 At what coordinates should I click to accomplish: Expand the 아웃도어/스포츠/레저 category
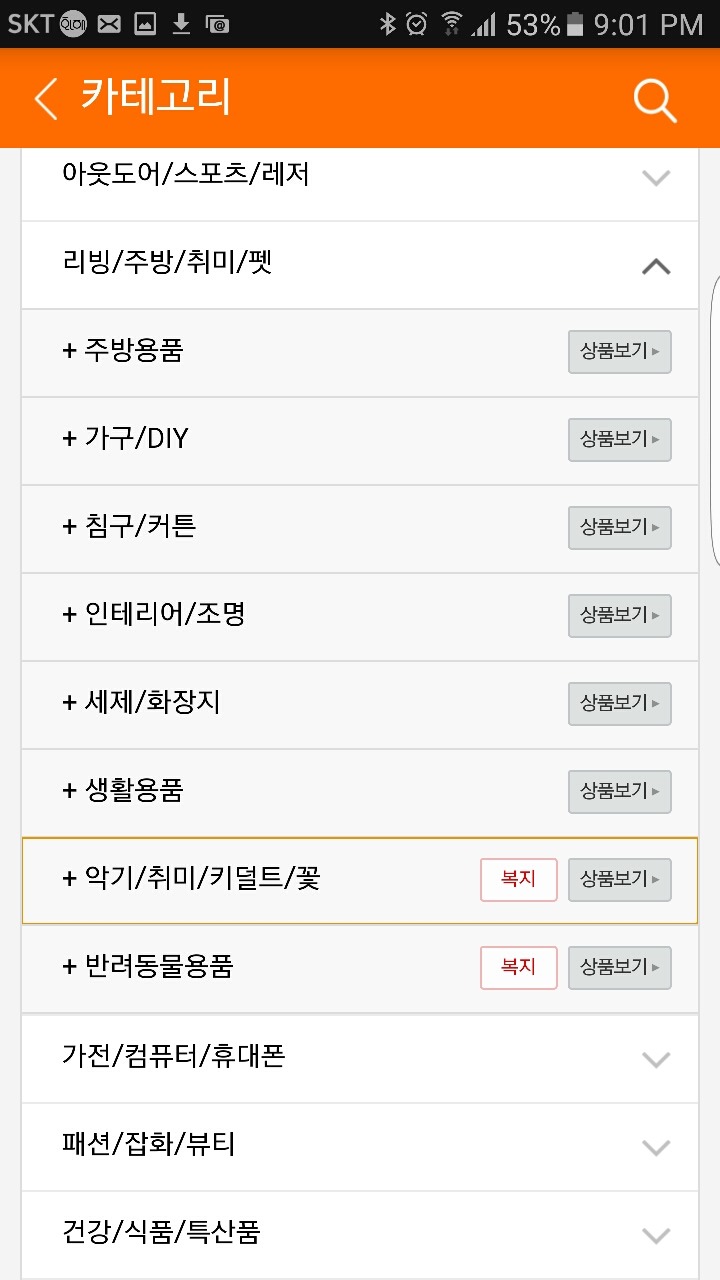(655, 178)
